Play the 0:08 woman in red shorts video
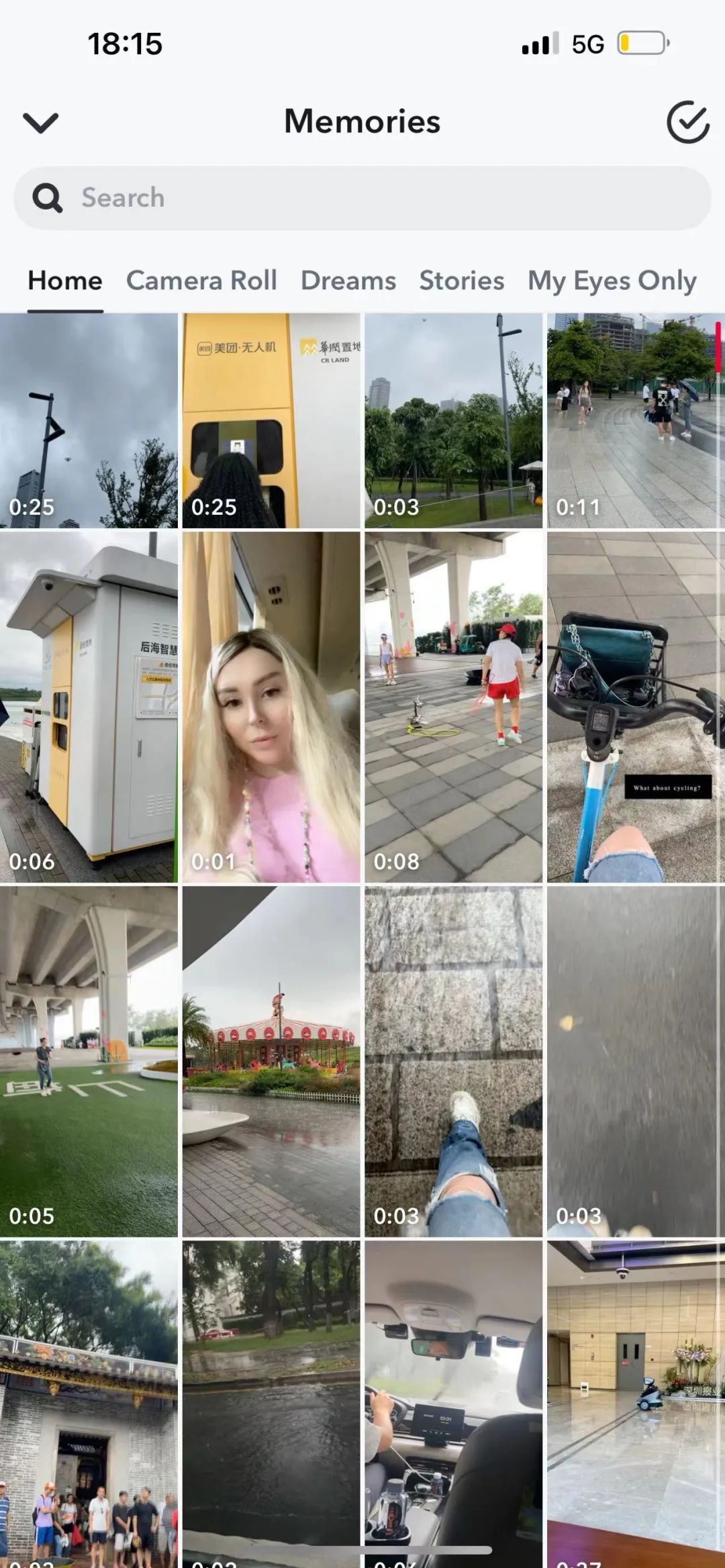Viewport: 725px width, 1568px height. click(453, 707)
